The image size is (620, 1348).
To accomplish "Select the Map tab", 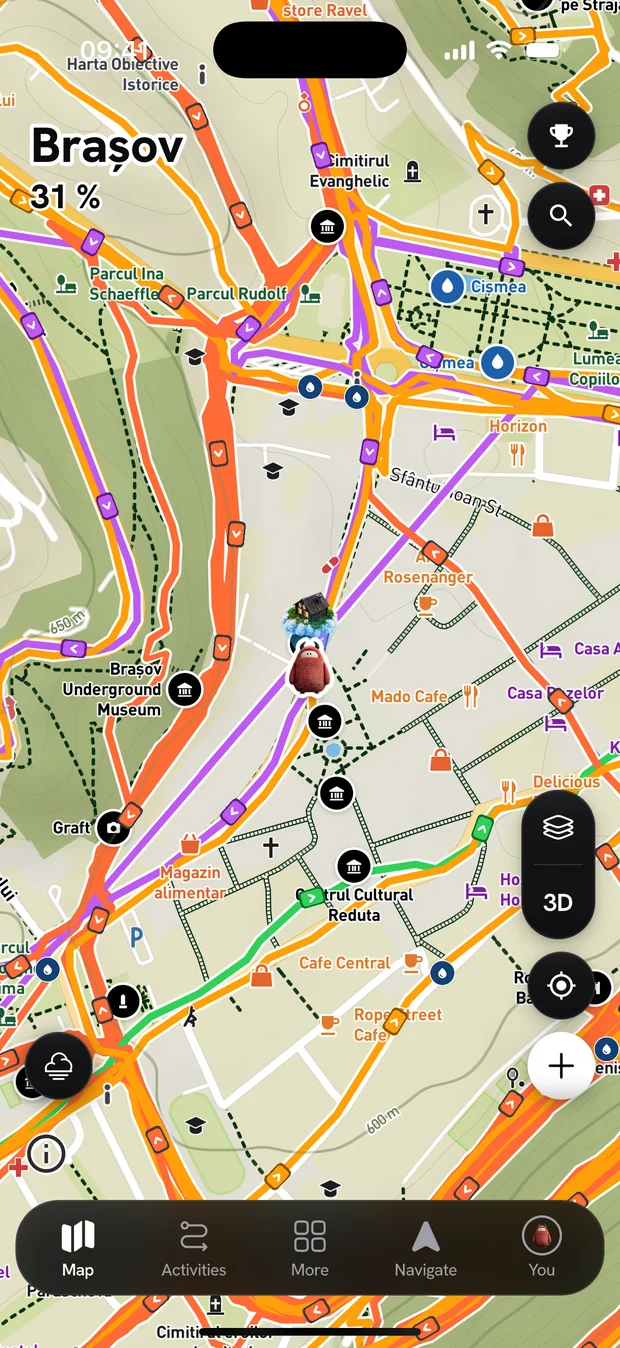I will tap(78, 1248).
